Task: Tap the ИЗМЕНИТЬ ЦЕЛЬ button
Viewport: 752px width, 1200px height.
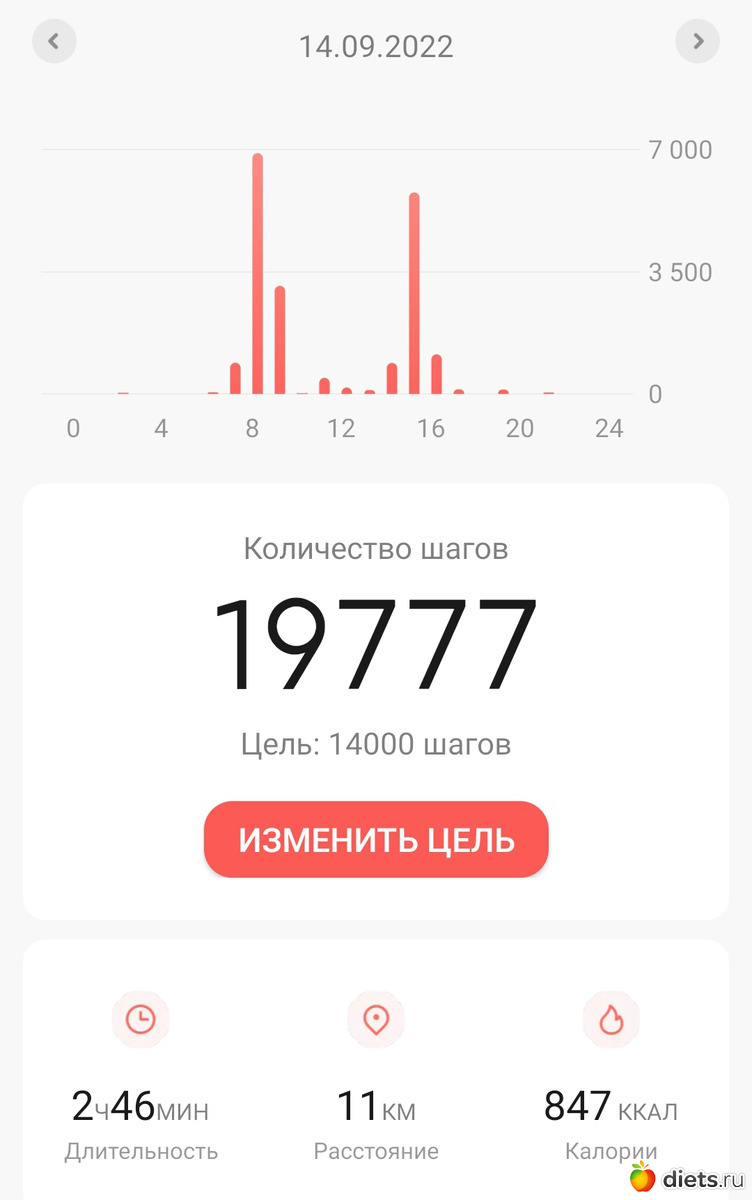Action: click(x=376, y=840)
